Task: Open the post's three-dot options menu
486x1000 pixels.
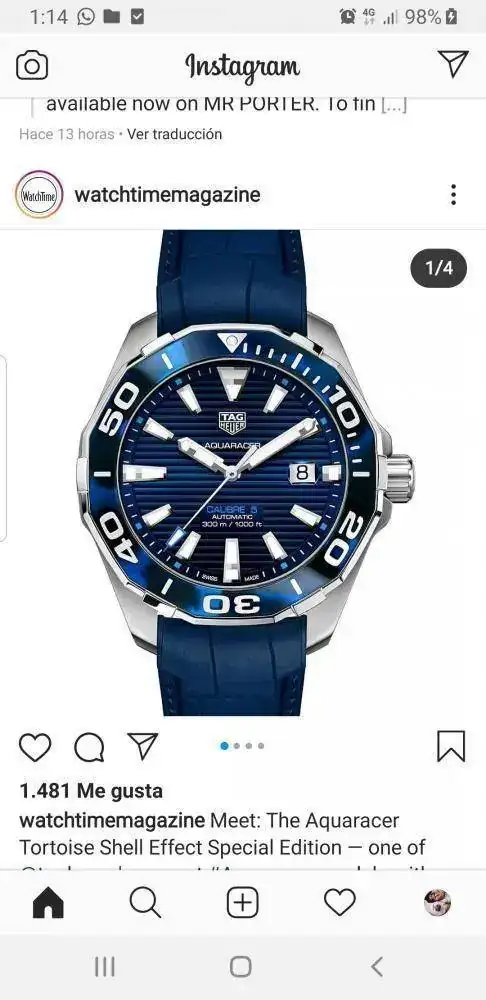Action: 453,195
